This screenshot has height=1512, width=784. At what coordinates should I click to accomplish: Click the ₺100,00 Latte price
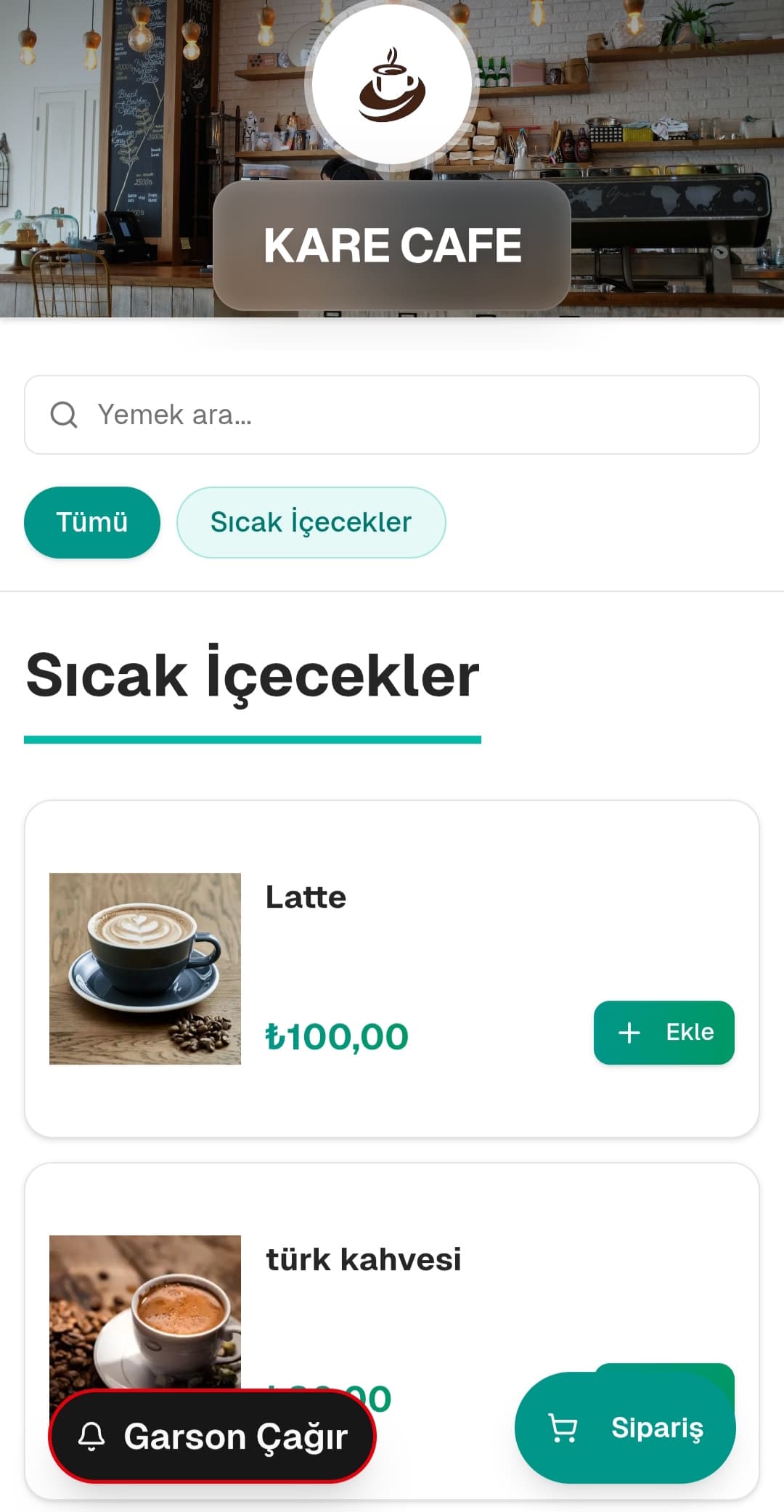tap(336, 1036)
